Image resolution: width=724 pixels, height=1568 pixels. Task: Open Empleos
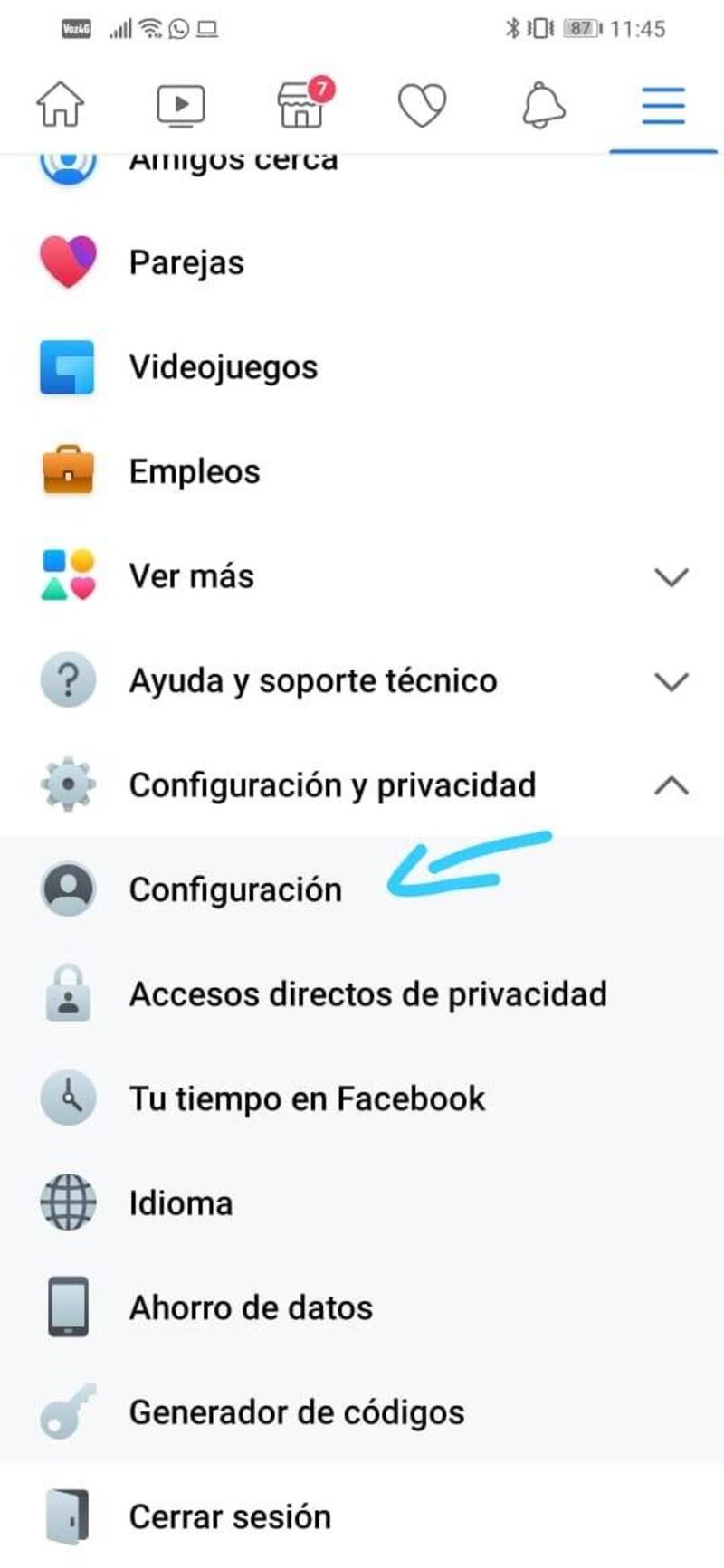click(362, 471)
